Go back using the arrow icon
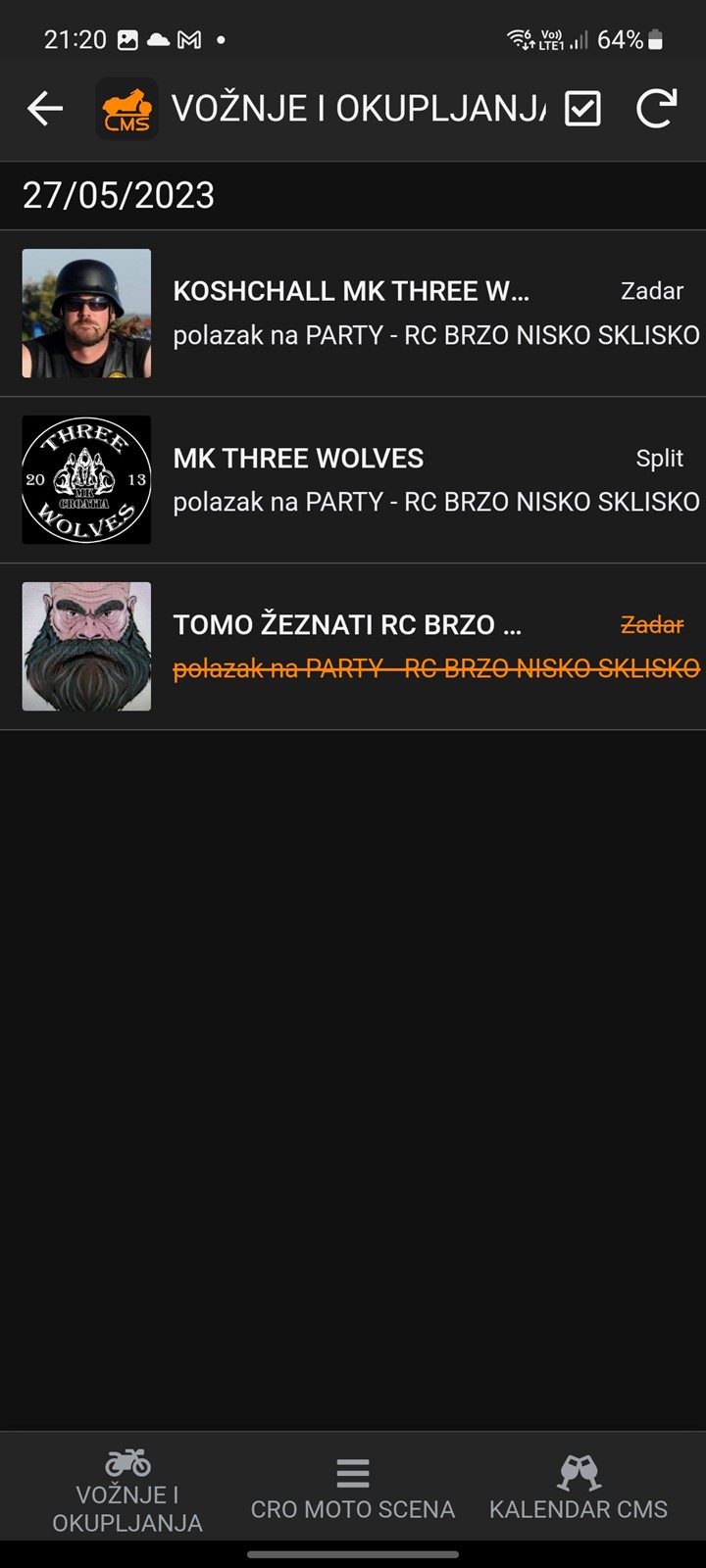This screenshot has height=1568, width=706. click(x=45, y=109)
